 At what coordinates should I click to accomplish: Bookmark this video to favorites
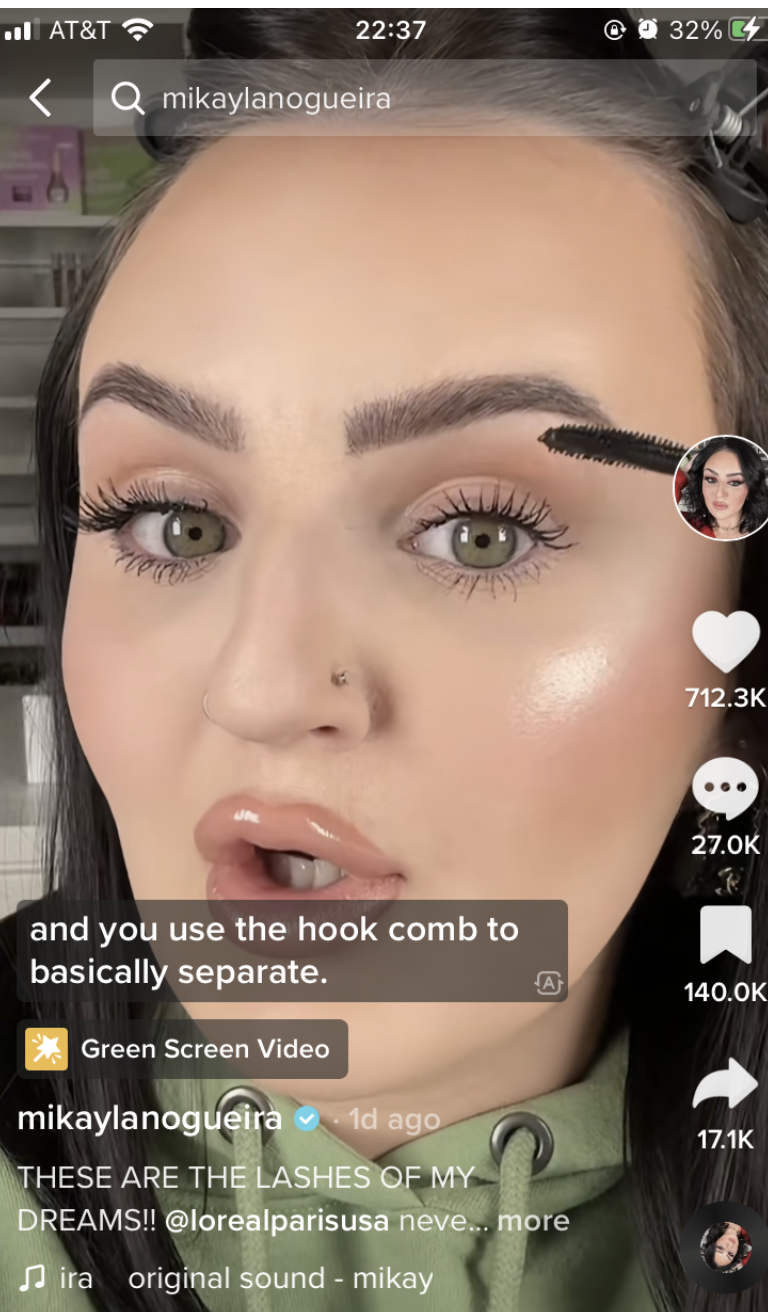click(725, 937)
